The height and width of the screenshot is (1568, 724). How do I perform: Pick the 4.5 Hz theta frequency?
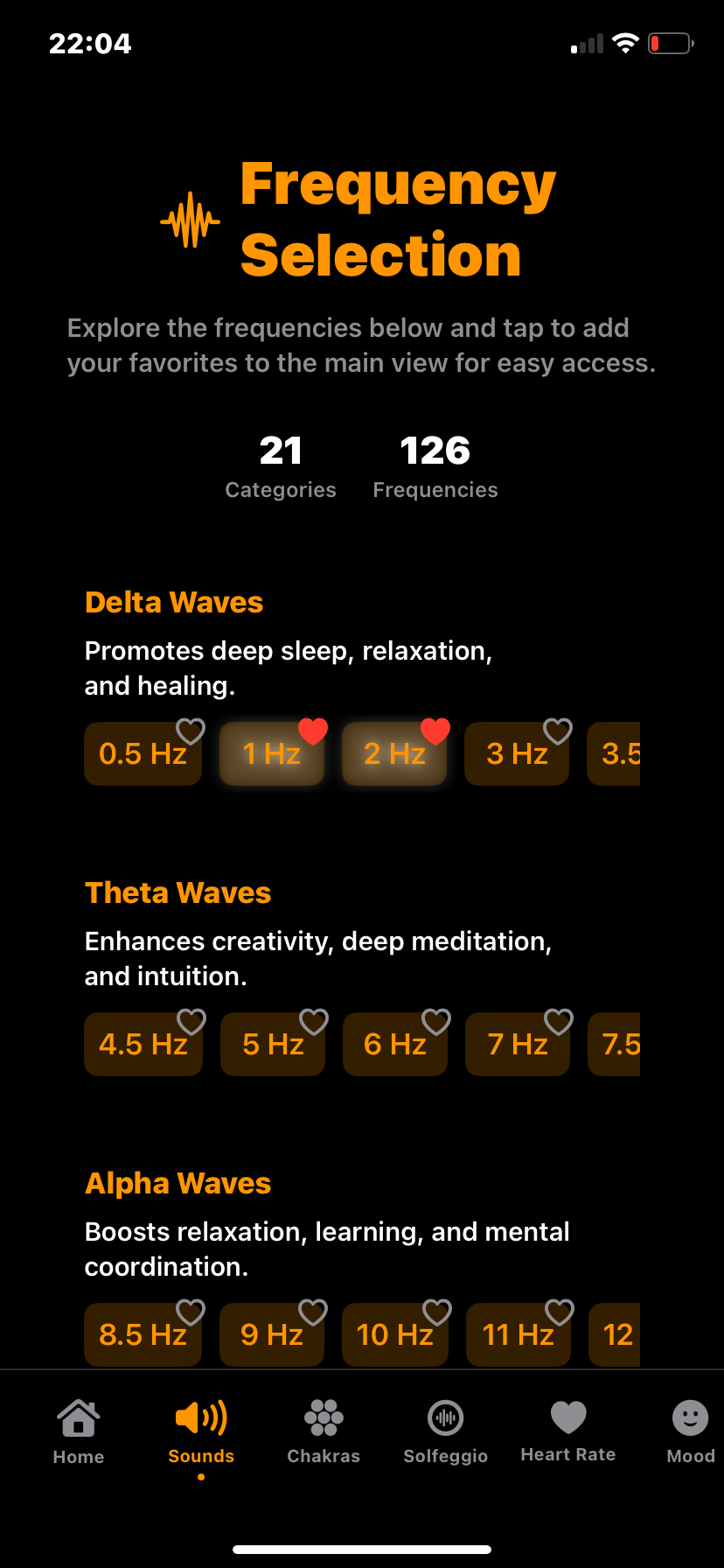[x=143, y=1045]
